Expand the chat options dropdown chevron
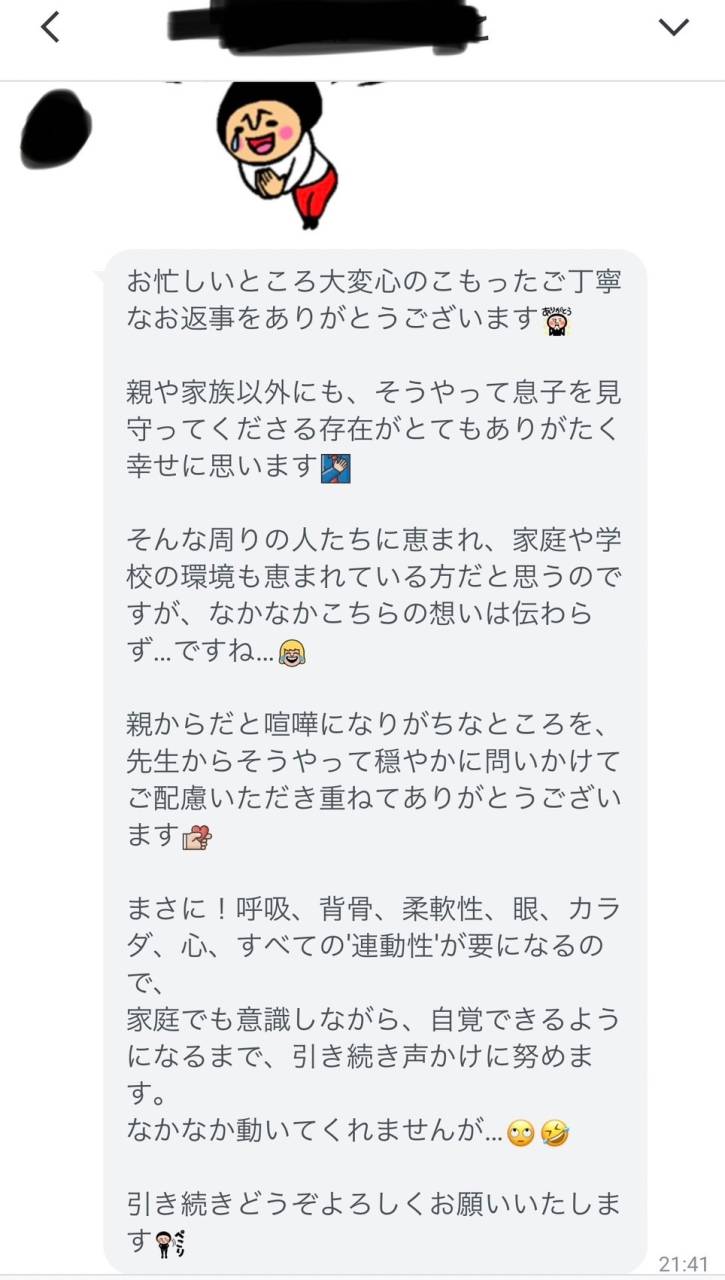Image resolution: width=725 pixels, height=1280 pixels. 673,27
